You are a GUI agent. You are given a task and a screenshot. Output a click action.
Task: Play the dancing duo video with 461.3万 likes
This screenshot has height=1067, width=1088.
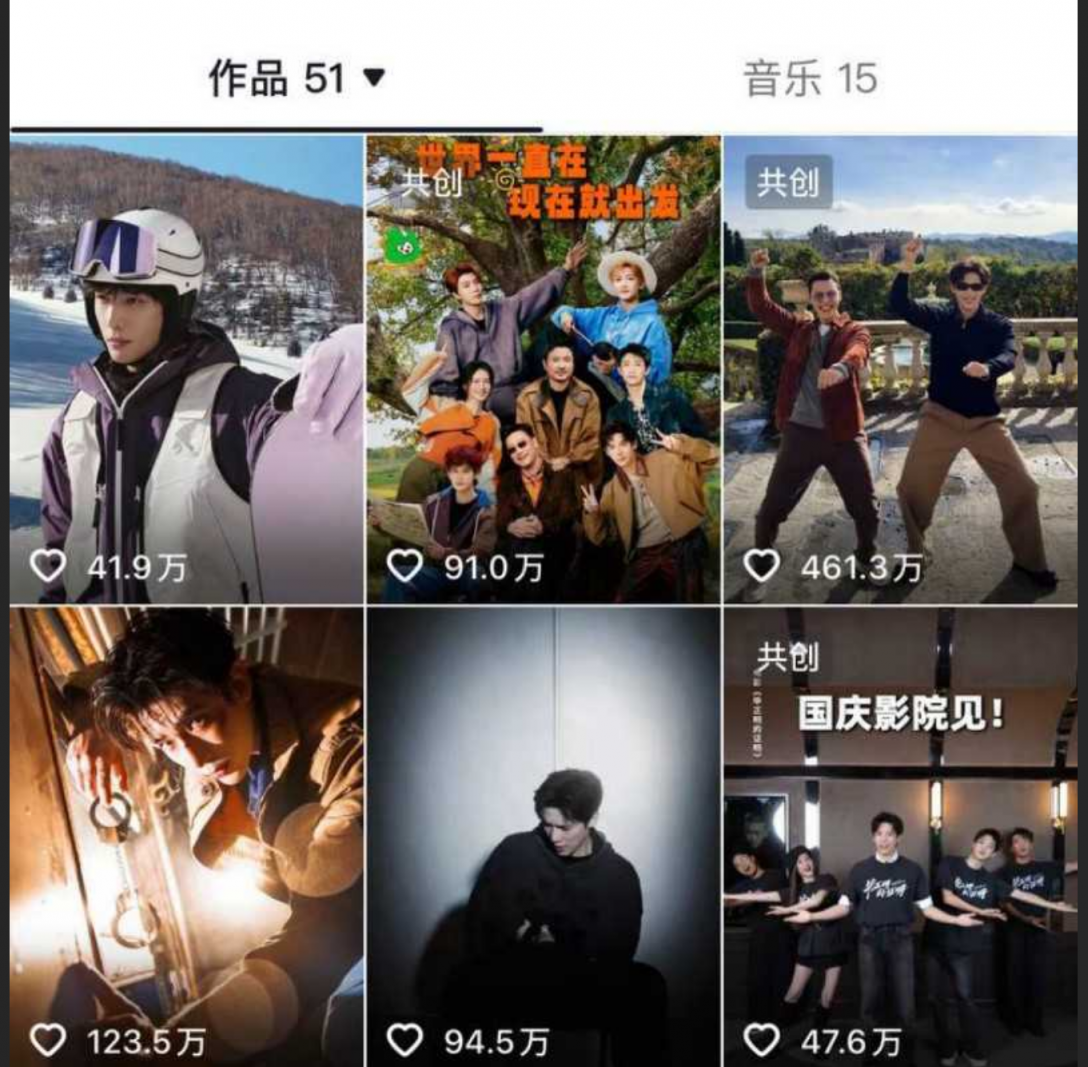(x=900, y=370)
